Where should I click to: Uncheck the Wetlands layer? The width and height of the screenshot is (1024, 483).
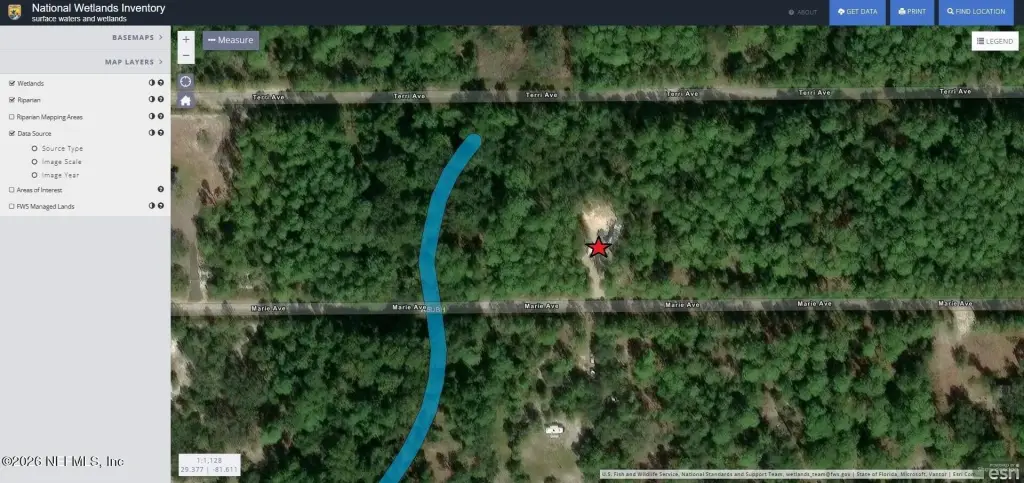pyautogui.click(x=12, y=83)
